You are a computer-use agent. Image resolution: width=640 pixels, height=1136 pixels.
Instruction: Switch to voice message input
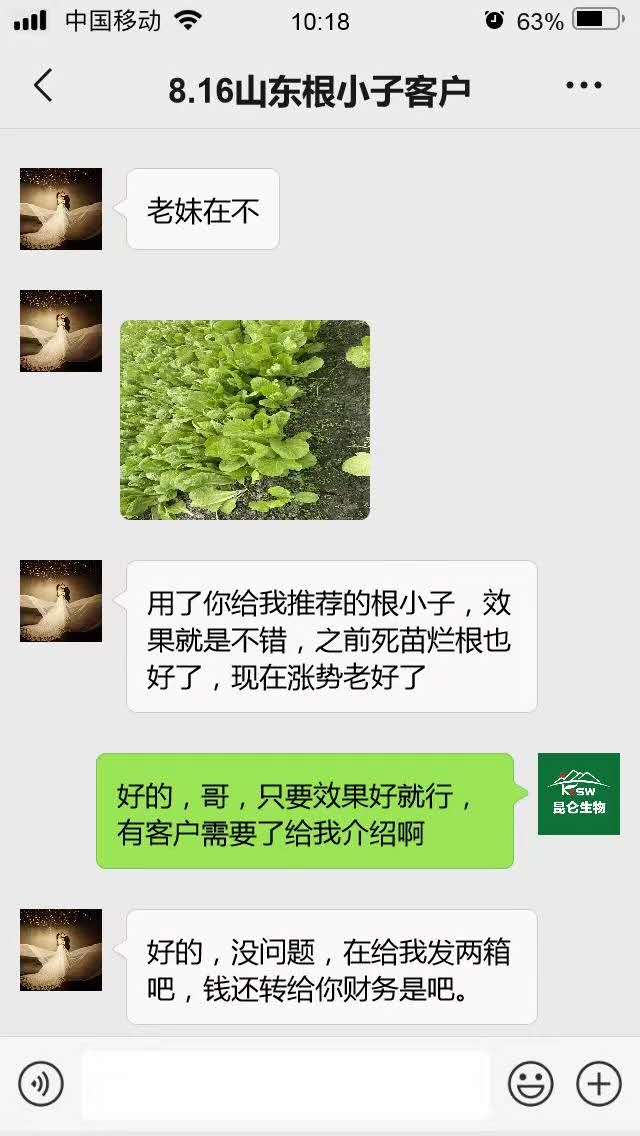pyautogui.click(x=41, y=1084)
